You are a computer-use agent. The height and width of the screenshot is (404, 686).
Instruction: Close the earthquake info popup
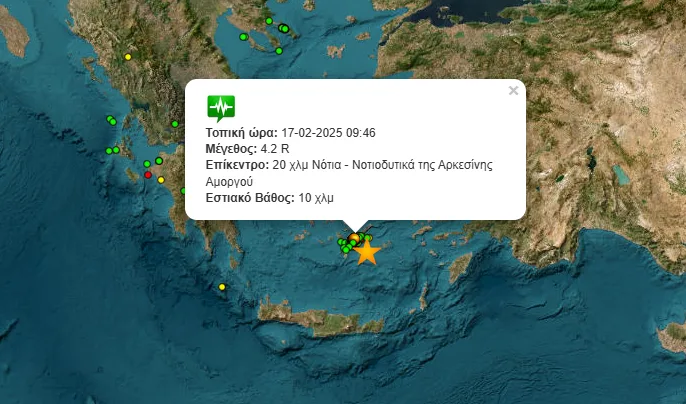pos(513,91)
